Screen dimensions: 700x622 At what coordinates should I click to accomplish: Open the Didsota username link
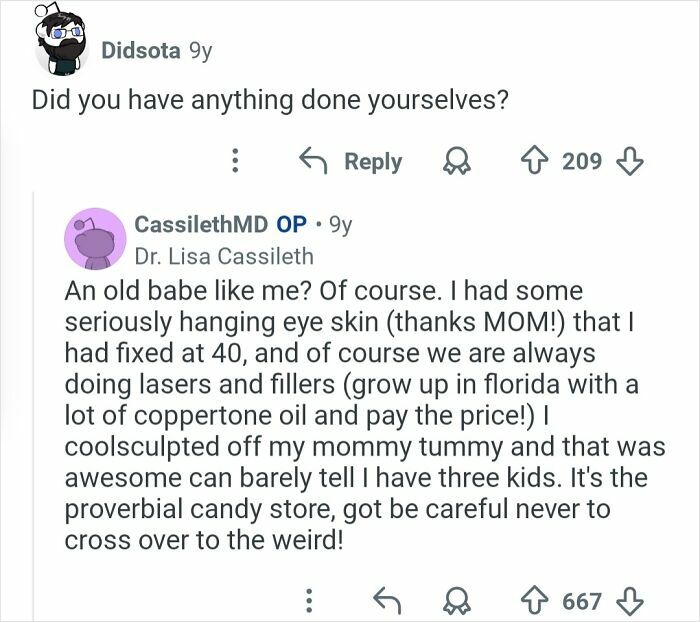tap(142, 50)
